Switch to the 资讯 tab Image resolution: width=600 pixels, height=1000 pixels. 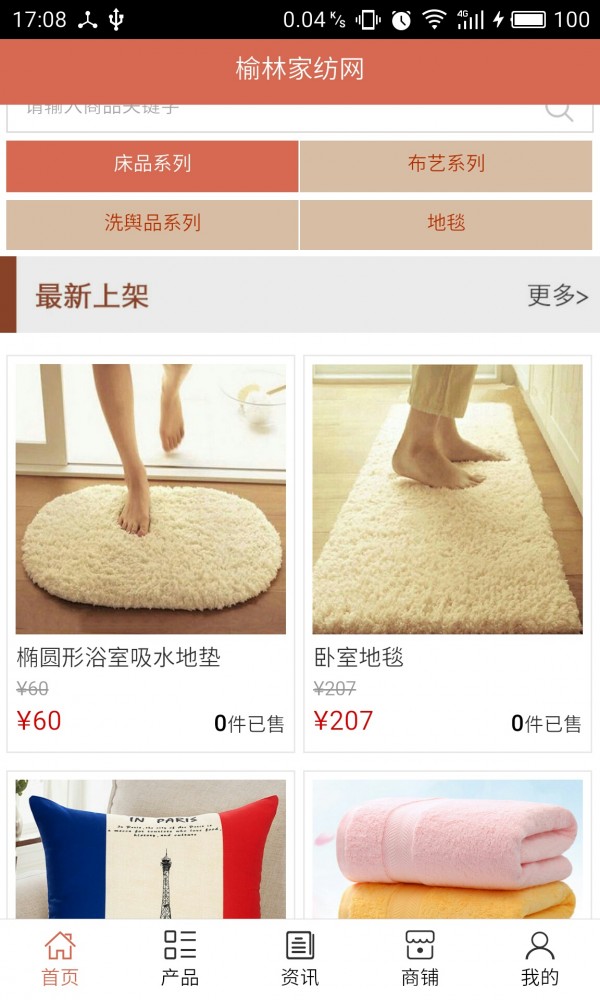[300, 958]
